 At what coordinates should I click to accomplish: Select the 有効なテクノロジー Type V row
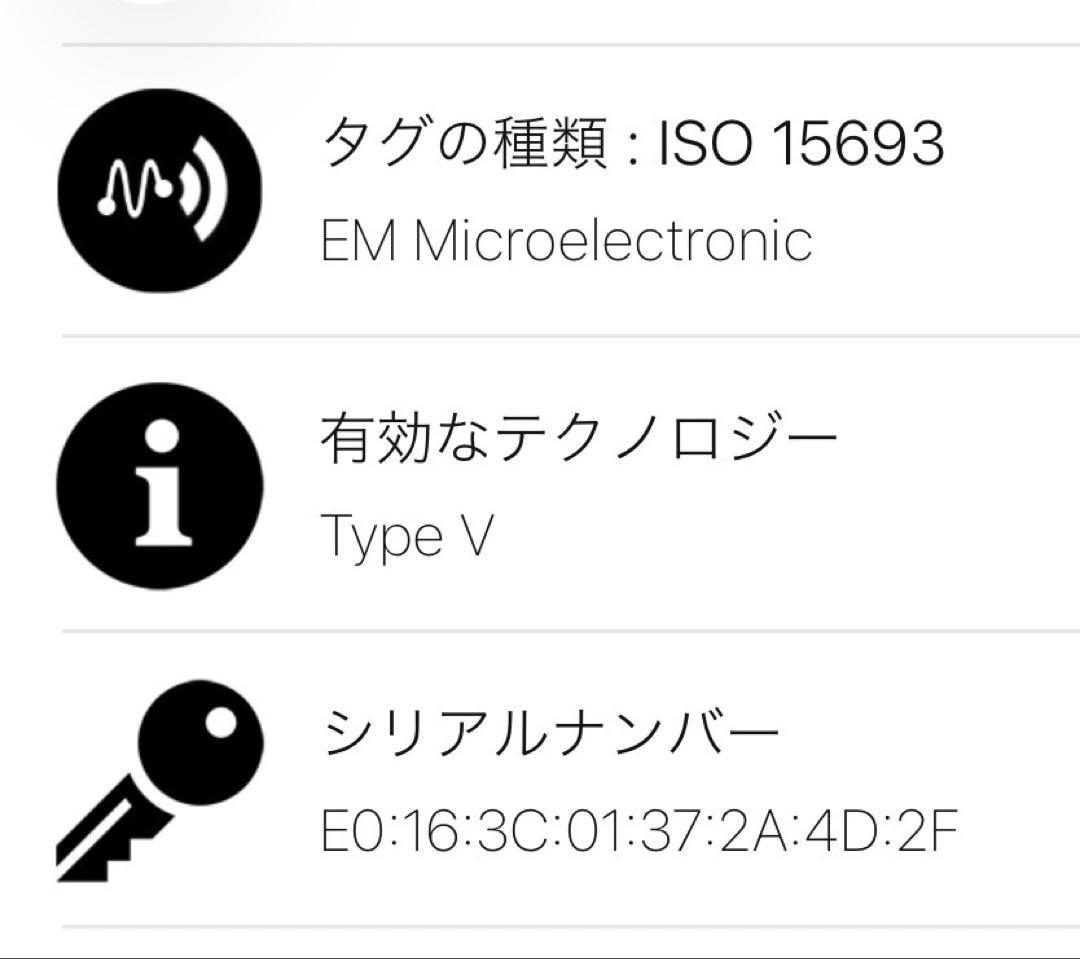coord(578,486)
